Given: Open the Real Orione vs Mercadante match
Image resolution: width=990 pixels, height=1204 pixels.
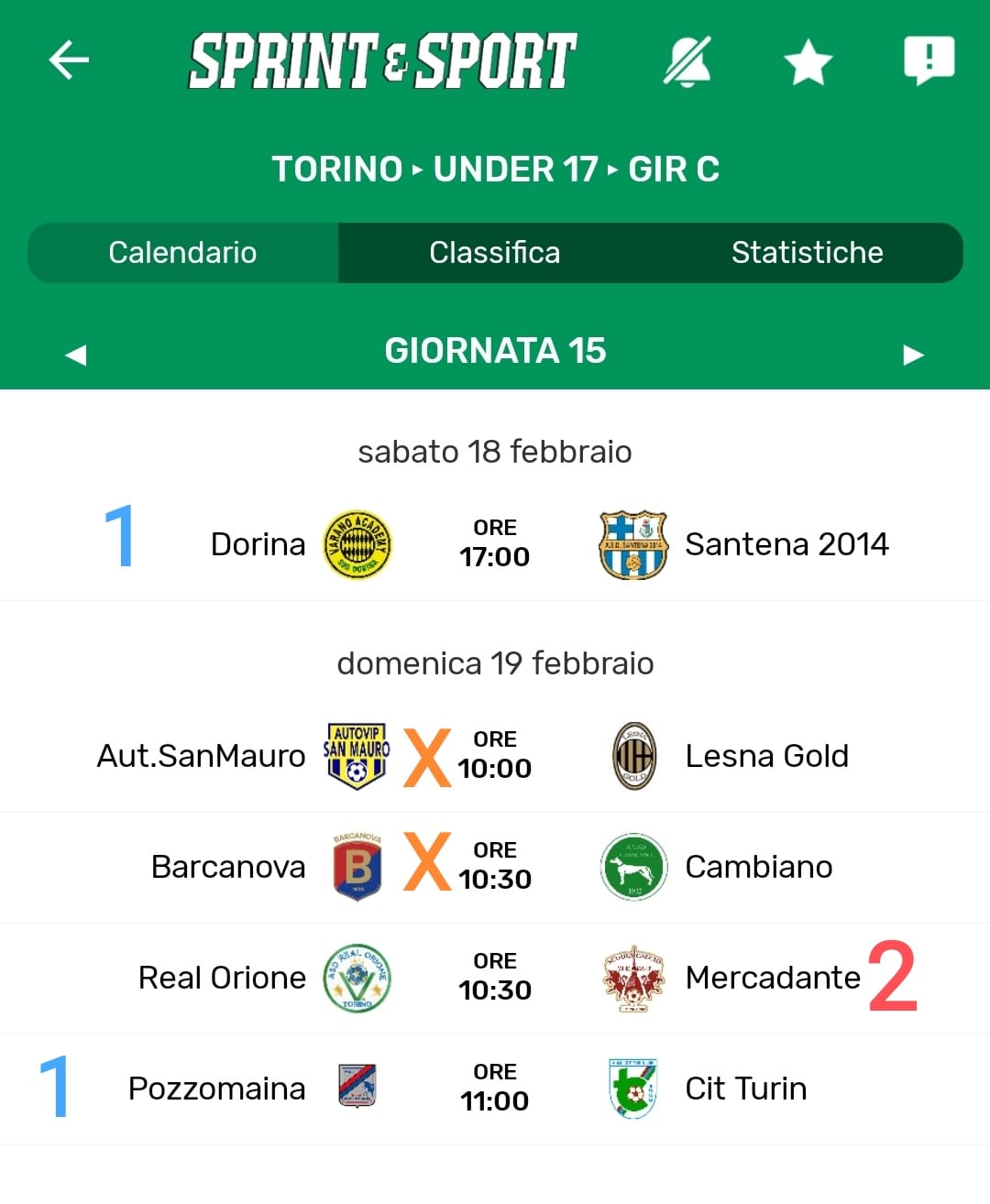Looking at the screenshot, I should point(495,978).
